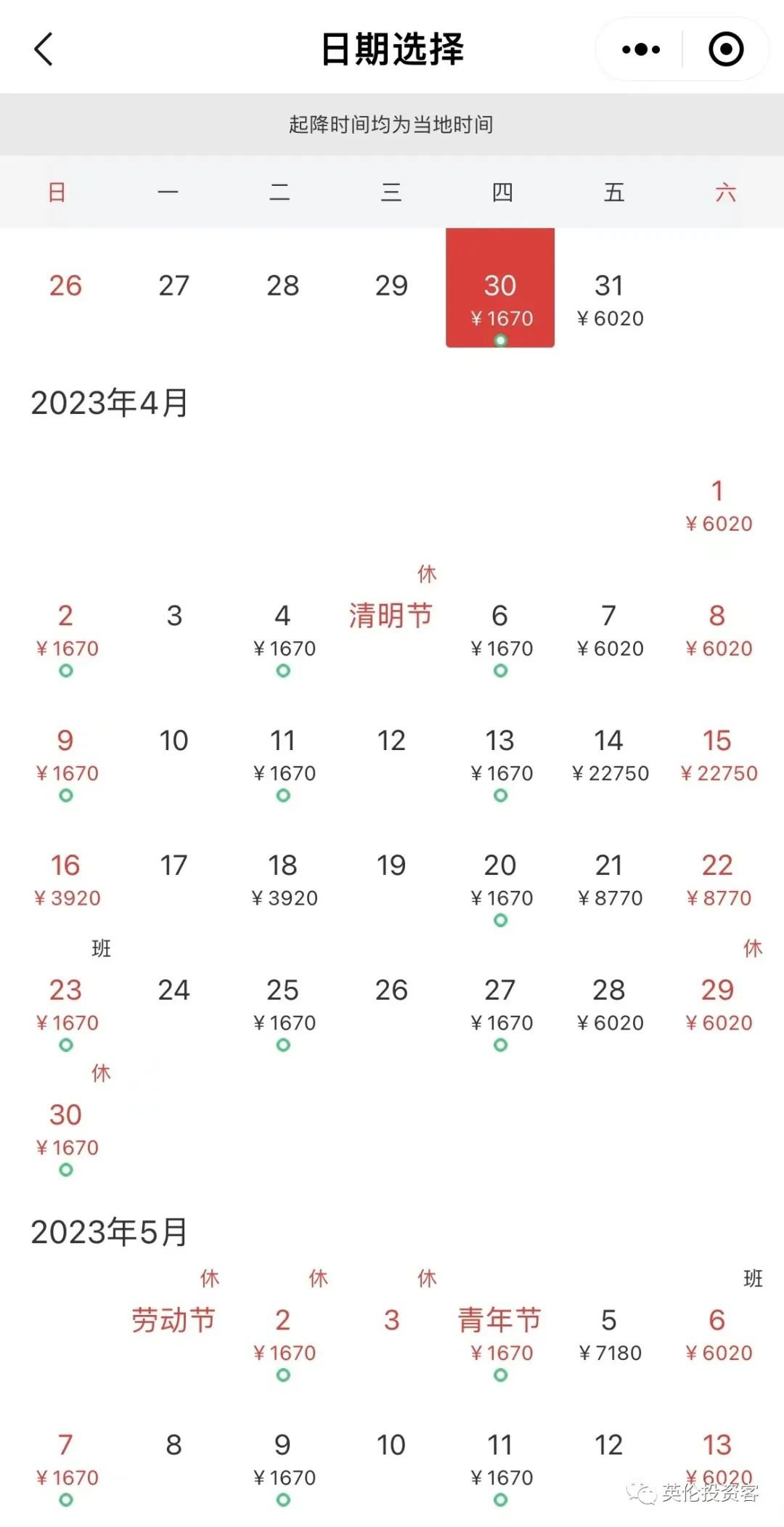The height and width of the screenshot is (1527, 784).
Task: Pick April 21 priced ¥8770
Action: 609,881
